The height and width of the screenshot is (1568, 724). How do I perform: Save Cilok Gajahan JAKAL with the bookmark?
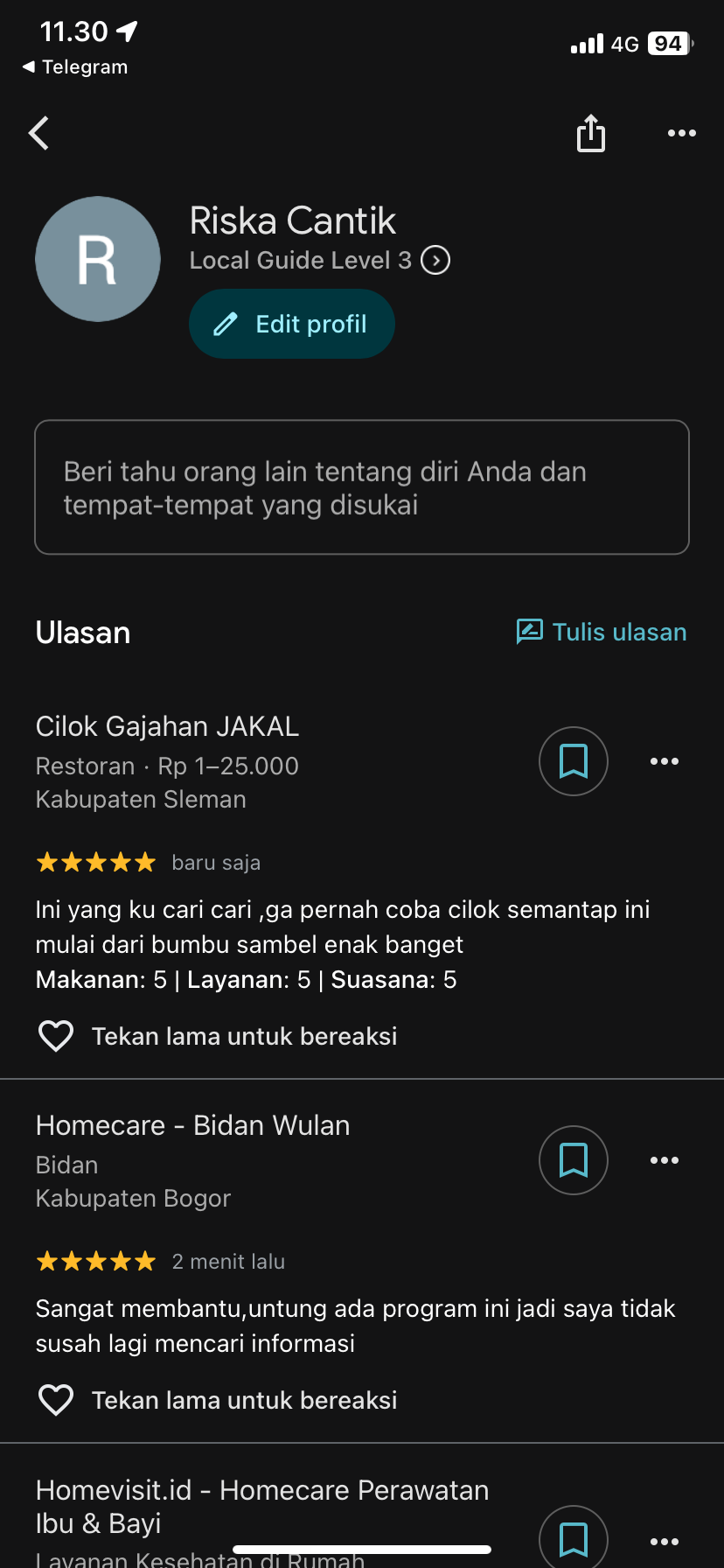pyautogui.click(x=574, y=761)
